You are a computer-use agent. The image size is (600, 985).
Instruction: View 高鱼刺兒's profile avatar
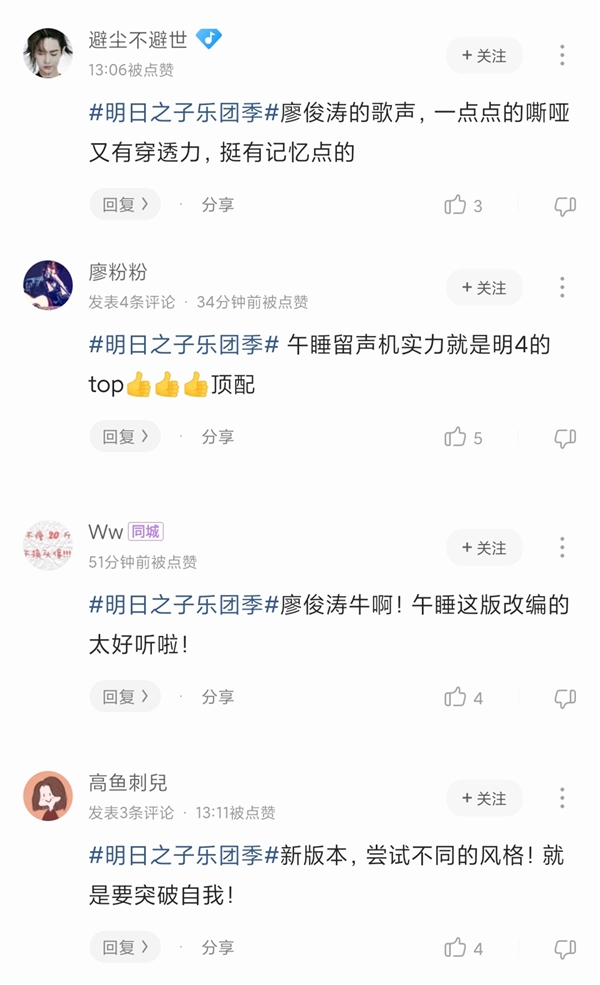tap(47, 796)
